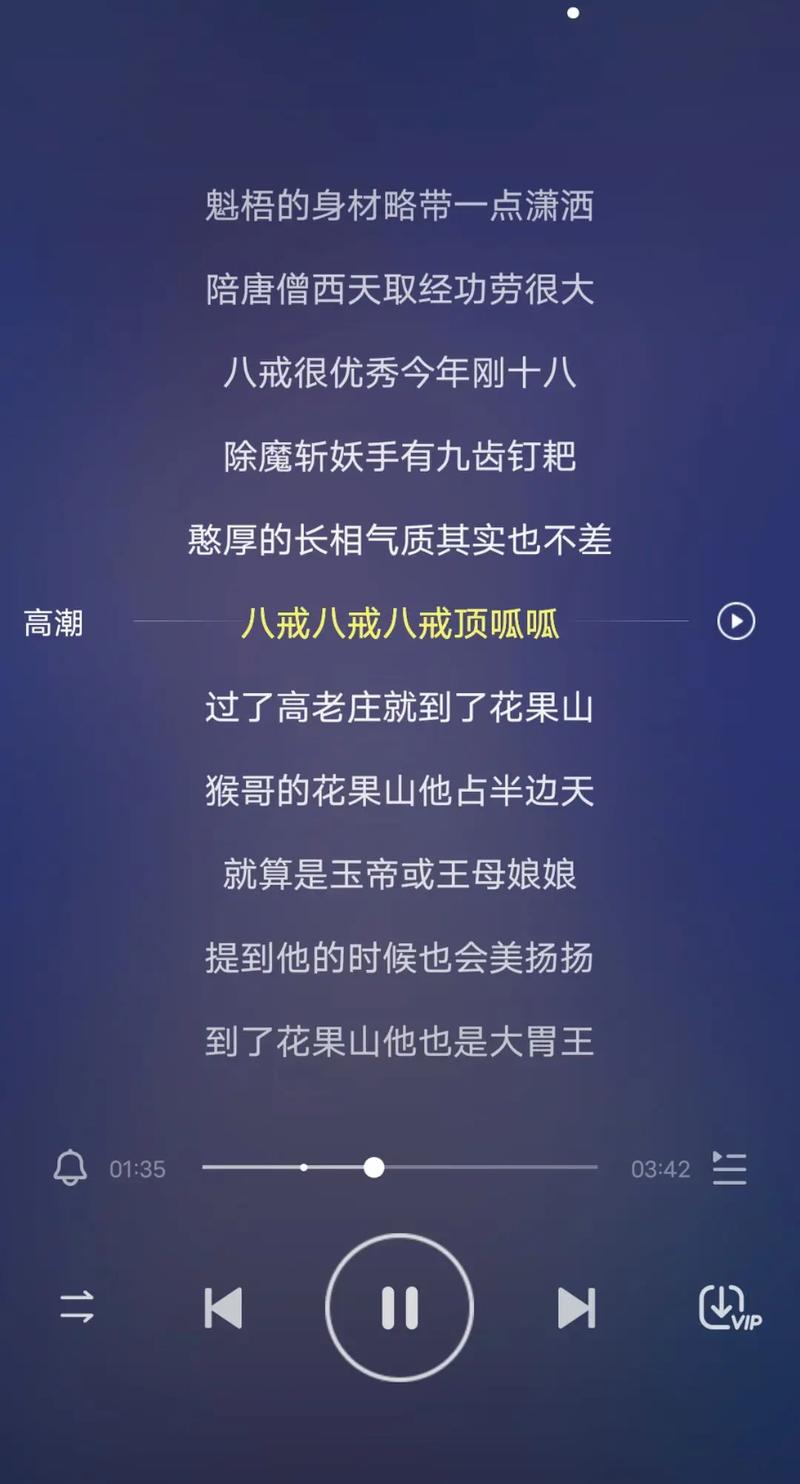The width and height of the screenshot is (800, 1484).
Task: Tap the elapsed time 01:35
Action: pyautogui.click(x=140, y=1168)
